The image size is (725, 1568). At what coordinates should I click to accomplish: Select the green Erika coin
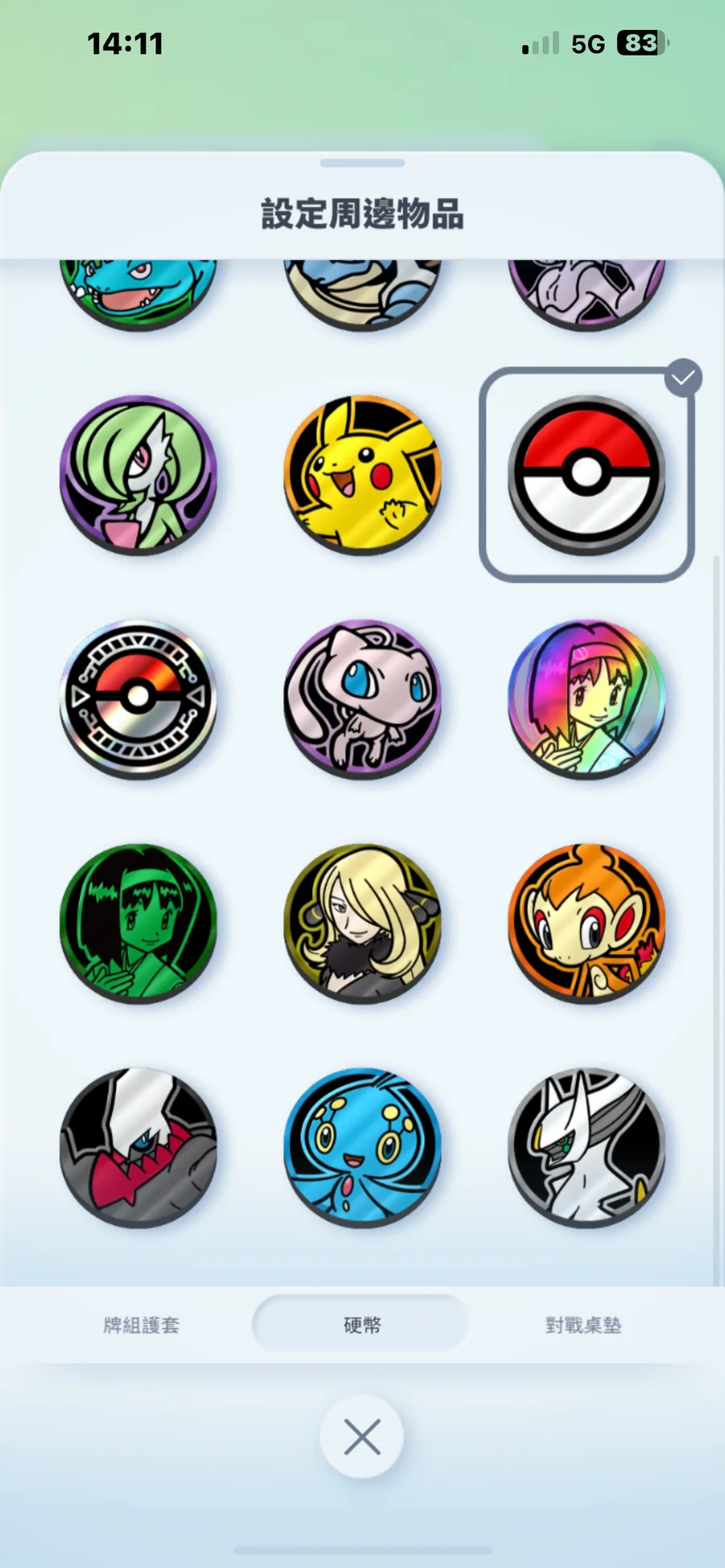(139, 922)
